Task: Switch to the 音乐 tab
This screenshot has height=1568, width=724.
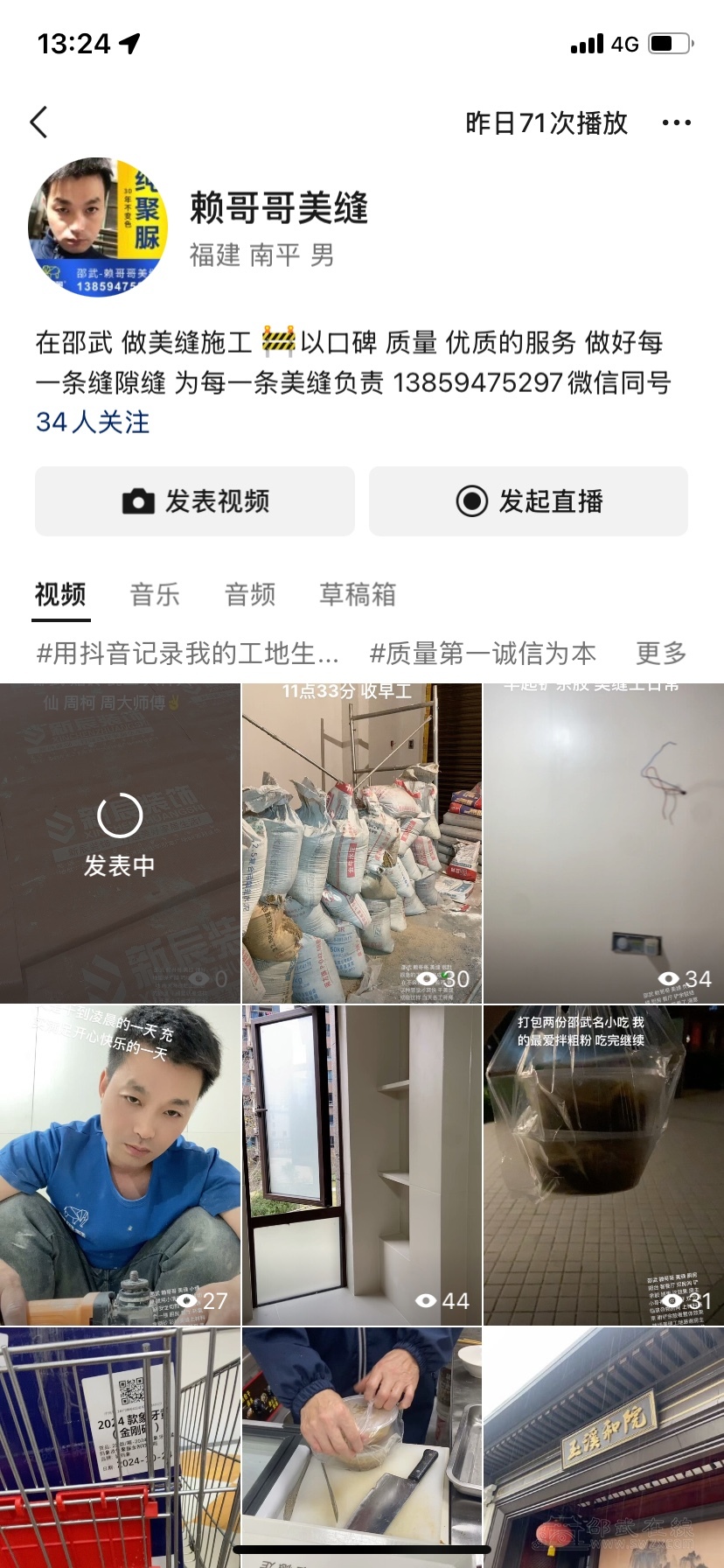Action: point(155,595)
